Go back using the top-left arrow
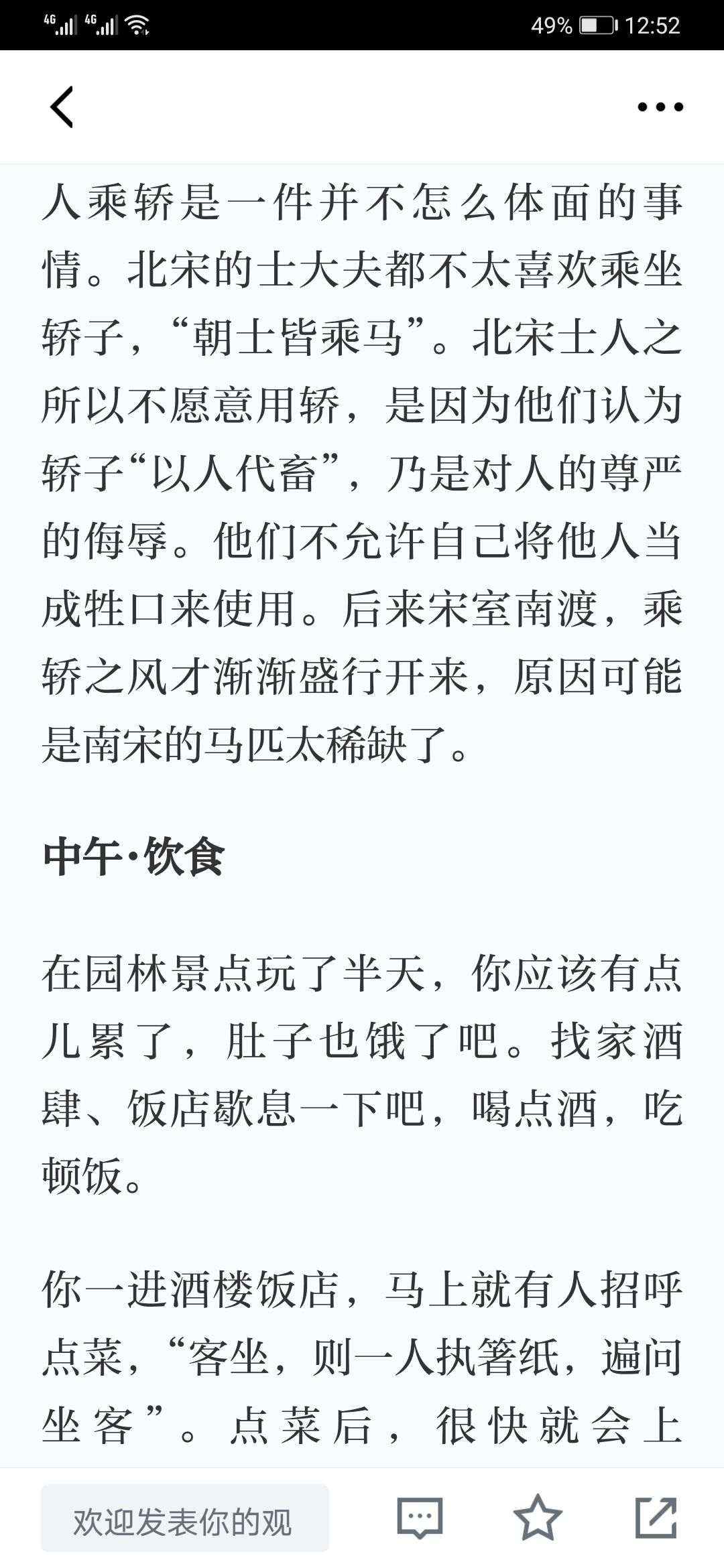Viewport: 724px width, 1568px height. pyautogui.click(x=62, y=107)
